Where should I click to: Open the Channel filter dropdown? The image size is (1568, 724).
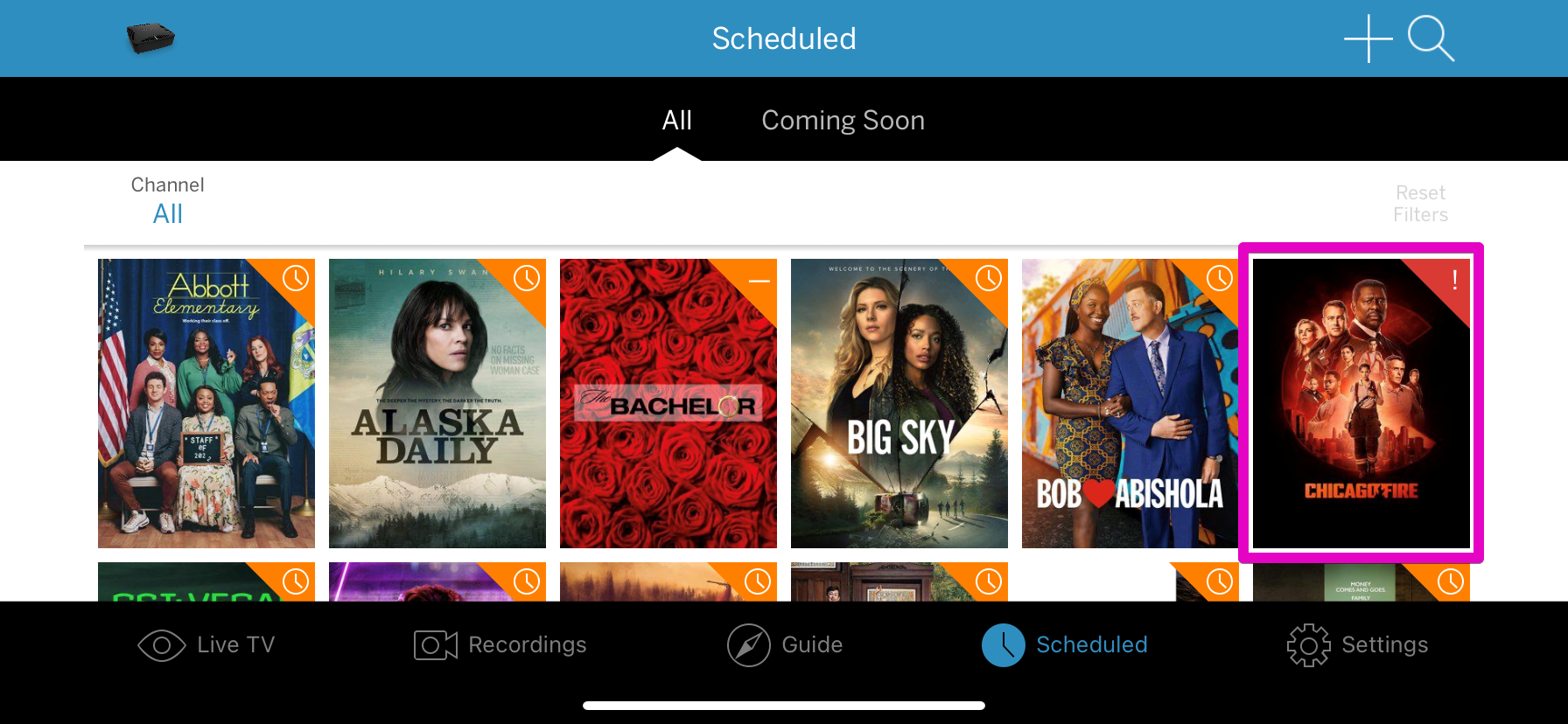[x=167, y=201]
